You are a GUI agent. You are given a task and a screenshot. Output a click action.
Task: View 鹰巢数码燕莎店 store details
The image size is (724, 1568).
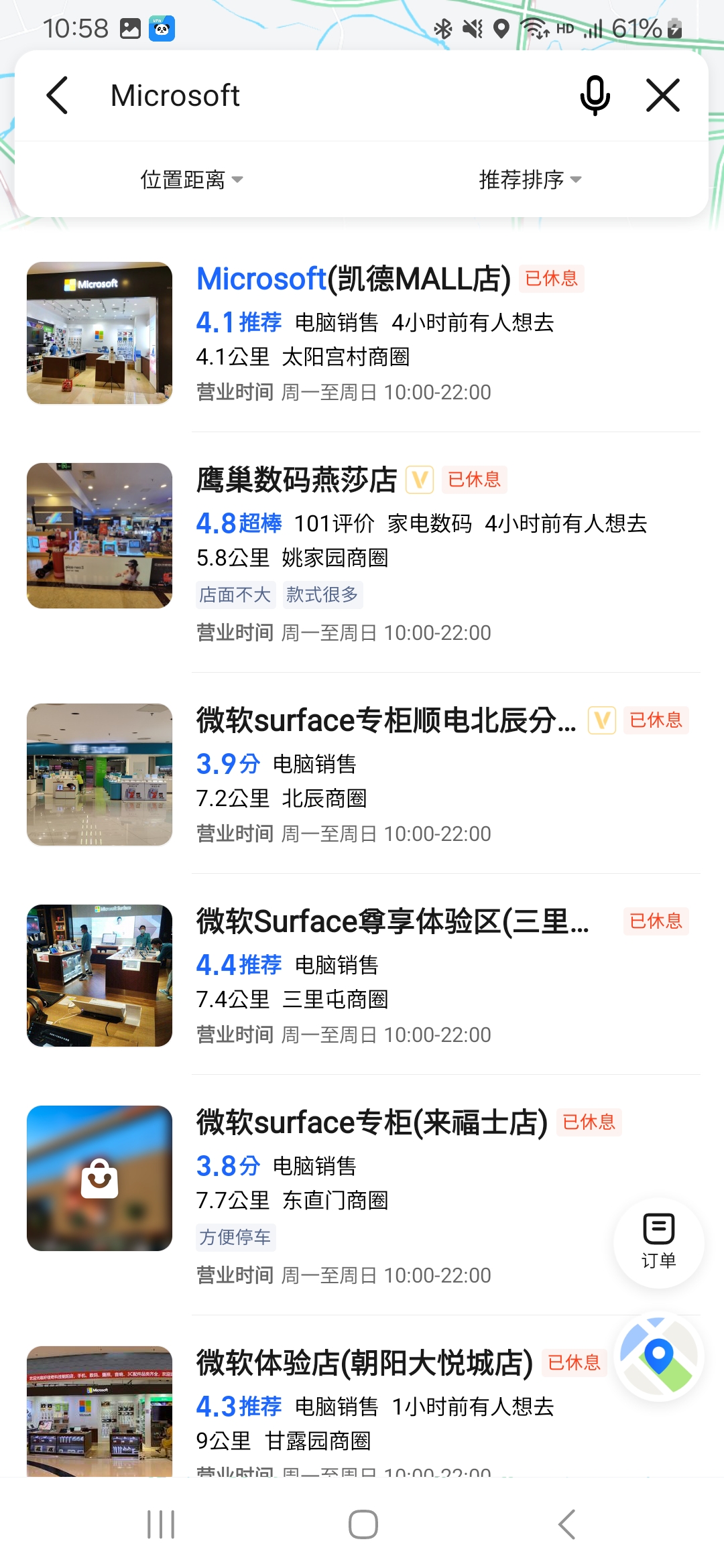point(296,480)
